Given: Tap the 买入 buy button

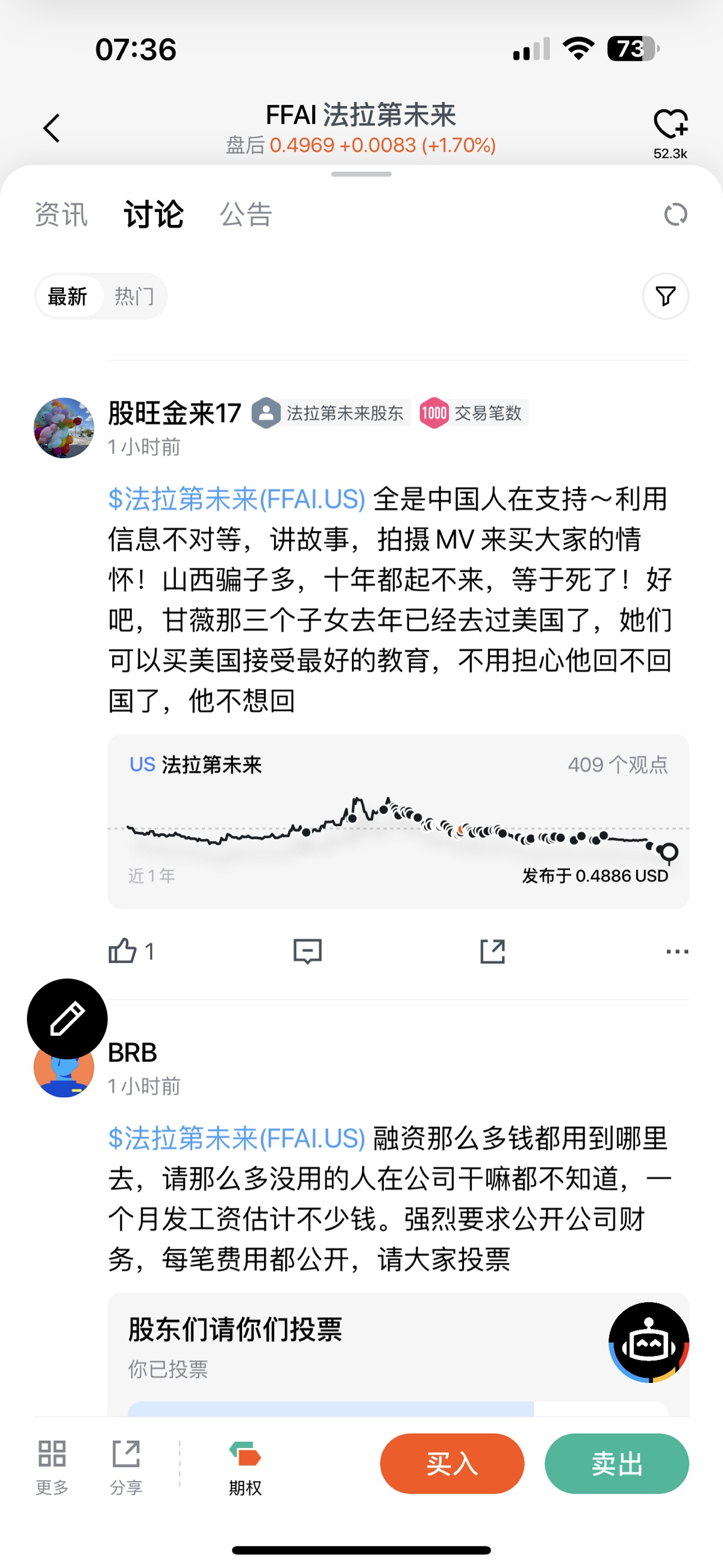Looking at the screenshot, I should [451, 1463].
